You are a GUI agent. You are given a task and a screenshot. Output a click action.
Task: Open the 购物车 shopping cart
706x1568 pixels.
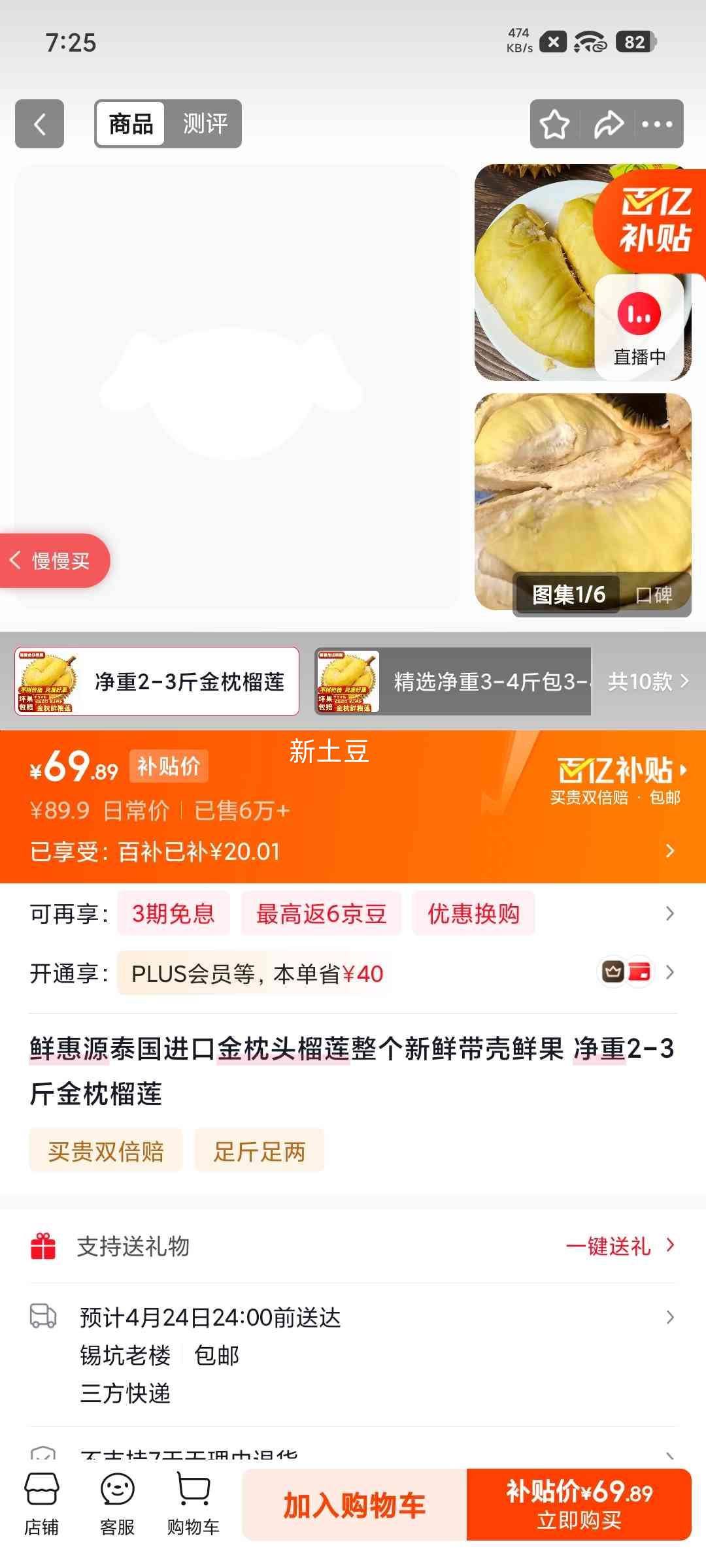193,1503
